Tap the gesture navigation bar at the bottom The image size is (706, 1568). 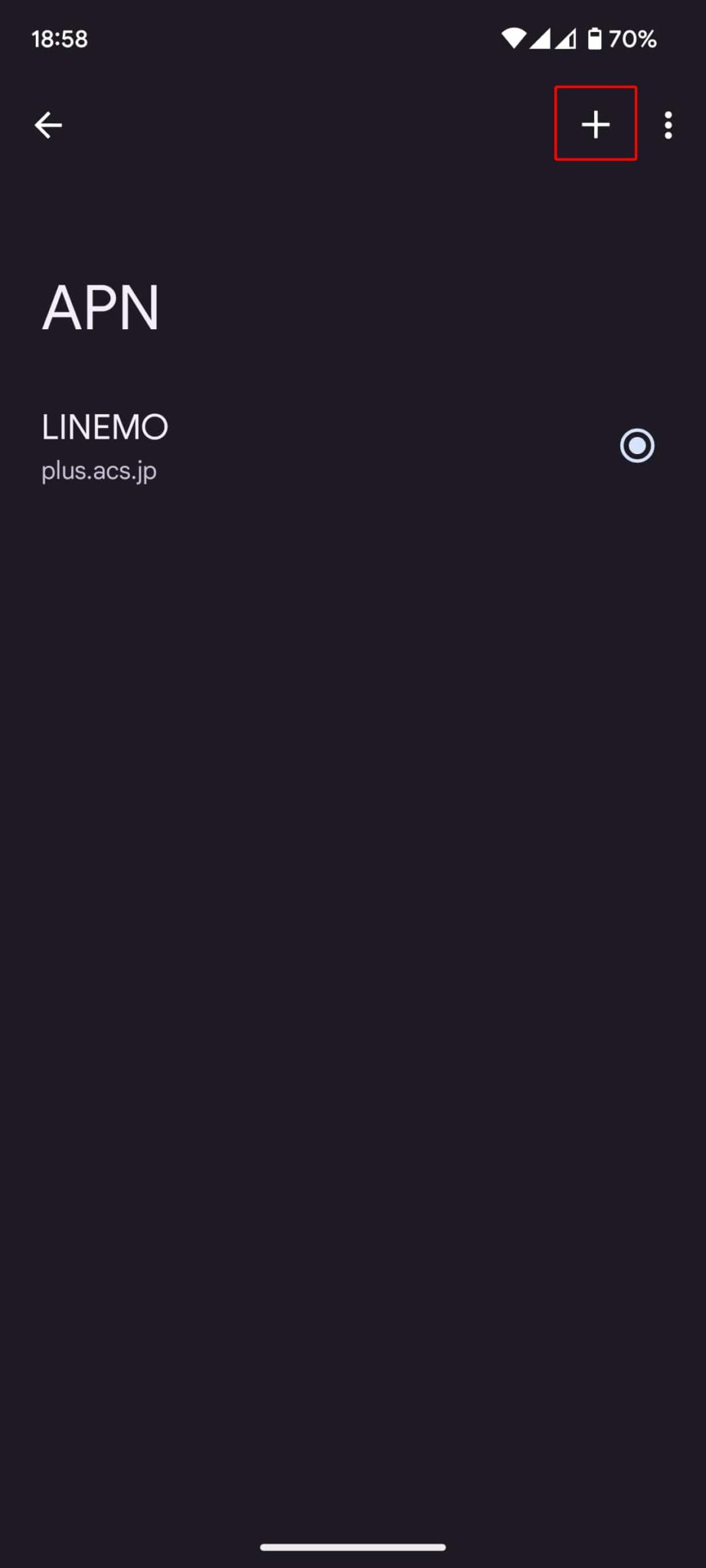coord(353,1545)
